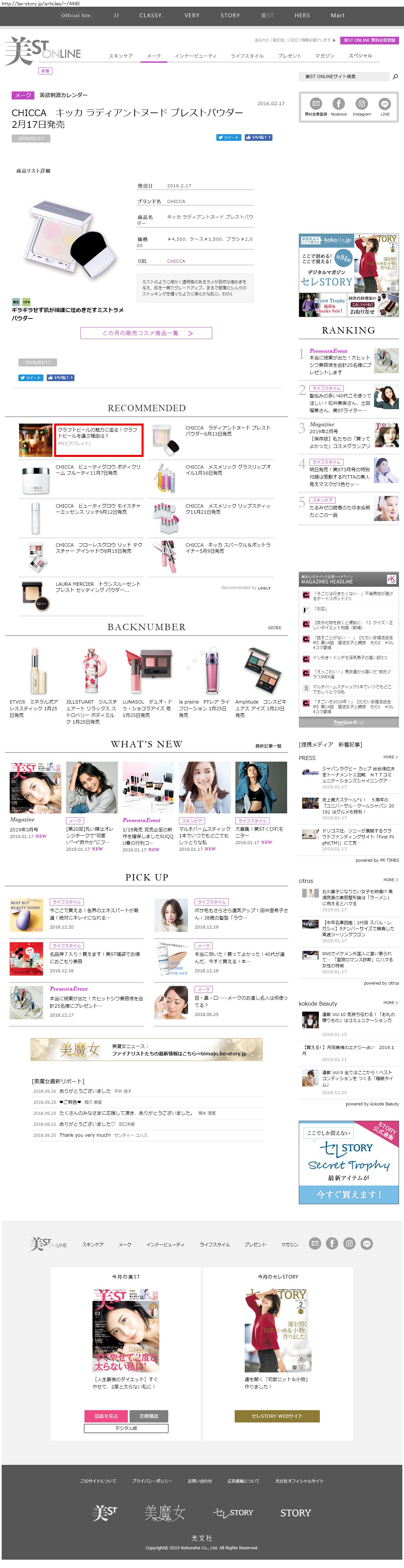Image resolution: width=404 pixels, height=1568 pixels.
Task: Open この月の販売コスメ商品一覧 button
Action: 146,333
